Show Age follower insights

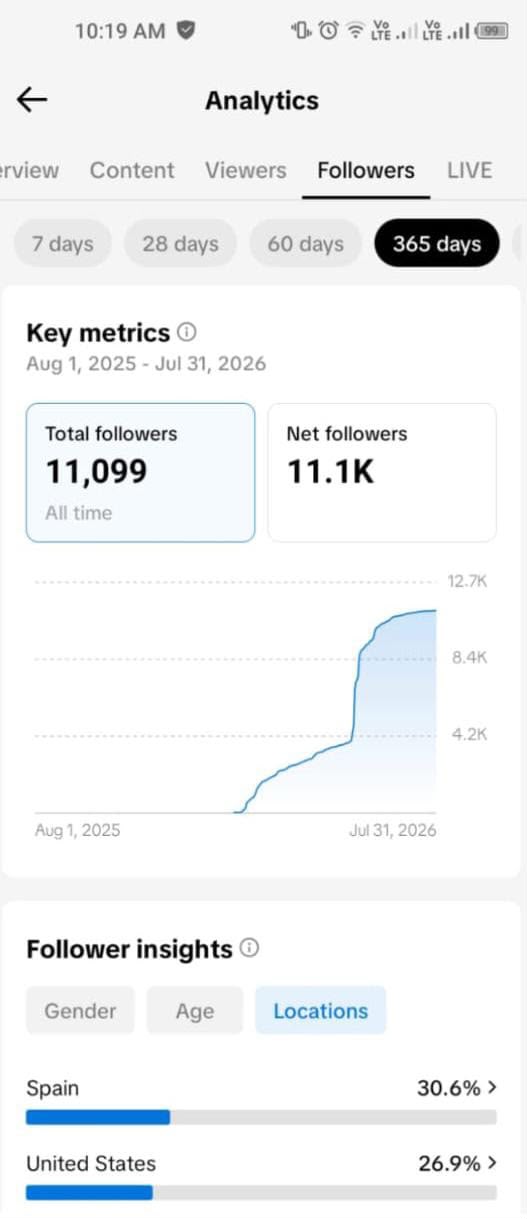(195, 1010)
